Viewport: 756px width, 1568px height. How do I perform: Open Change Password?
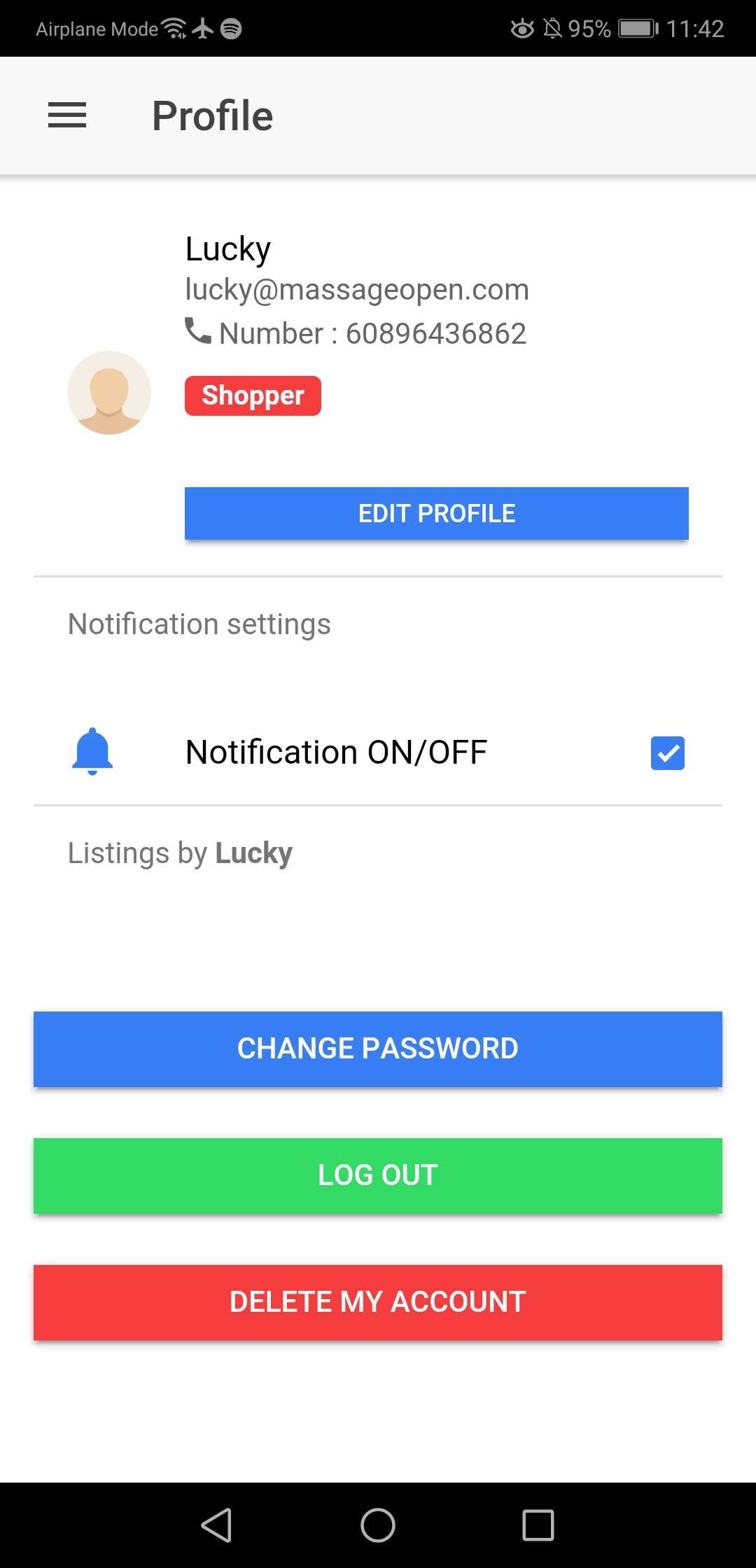pyautogui.click(x=378, y=1049)
